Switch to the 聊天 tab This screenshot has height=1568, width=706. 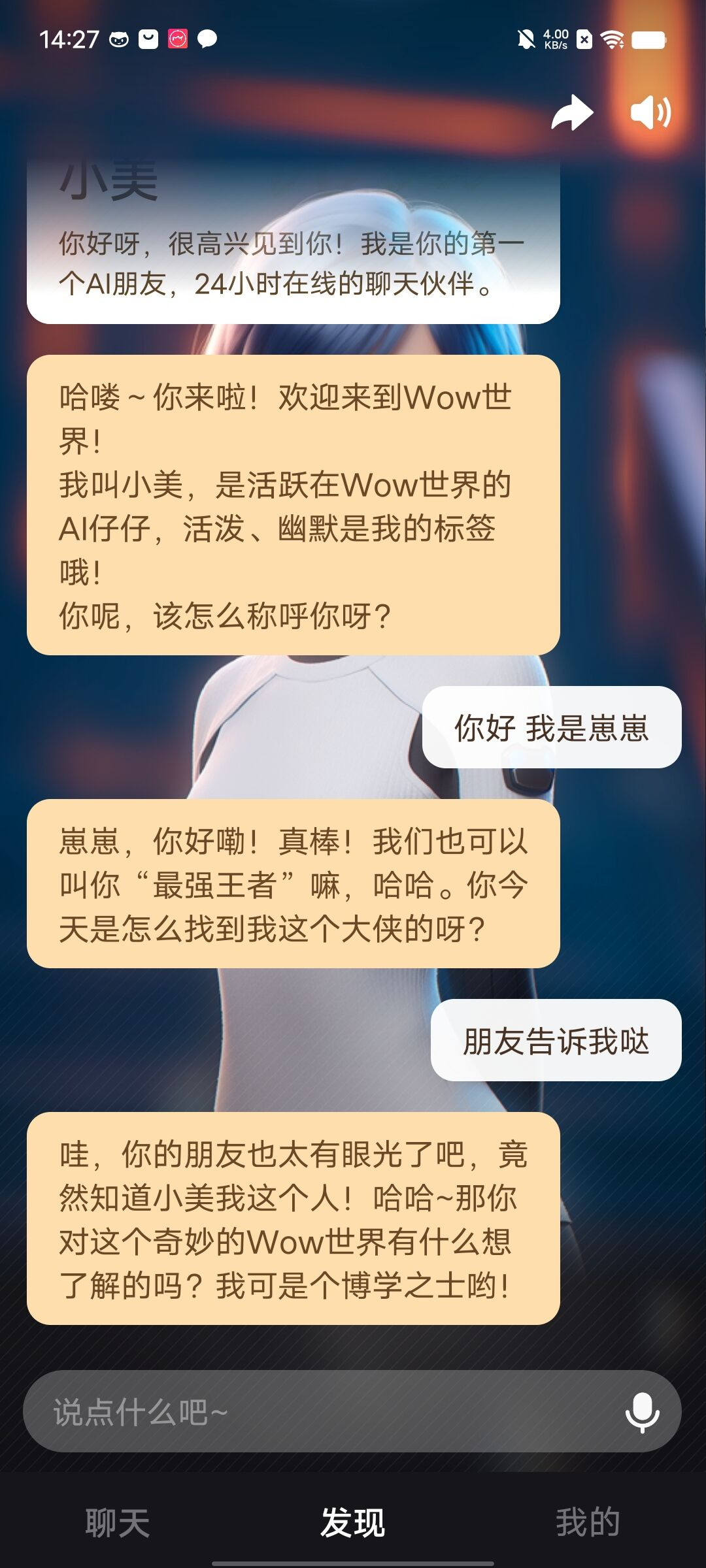click(x=118, y=1522)
